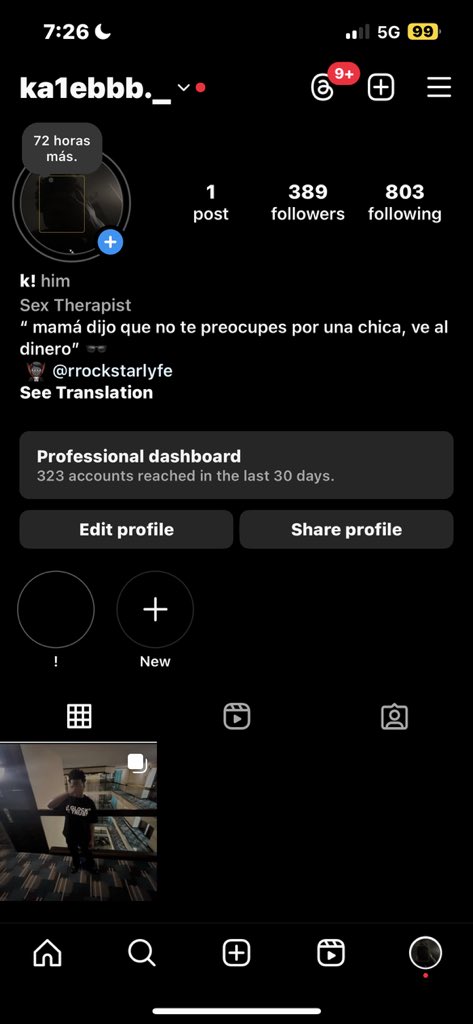The width and height of the screenshot is (473, 1024).
Task: Switch to the tagged photos tab
Action: pos(394,716)
